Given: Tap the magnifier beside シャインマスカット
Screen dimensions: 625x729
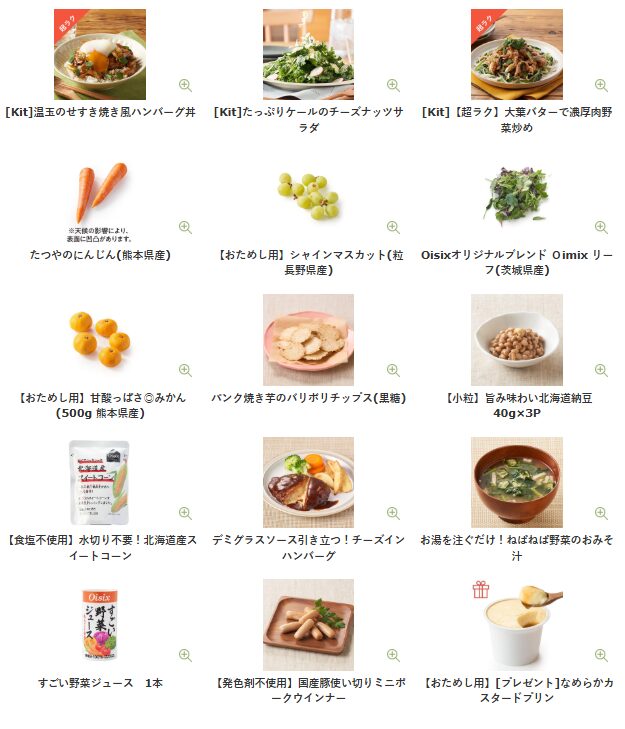Looking at the screenshot, I should pyautogui.click(x=393, y=227).
